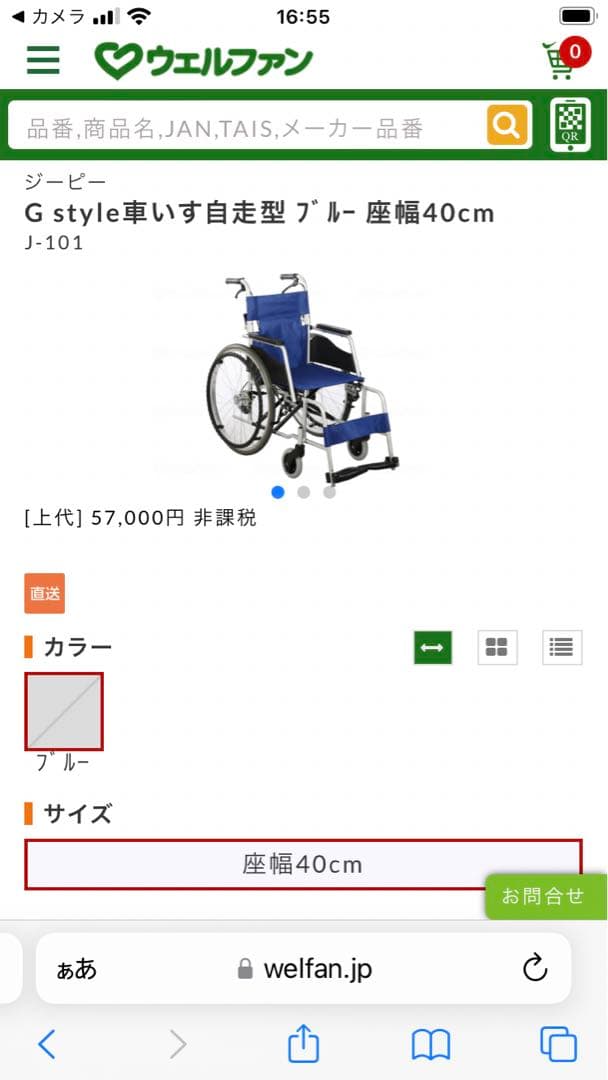This screenshot has width=608, height=1080.
Task: Select the ブルー color swatch
Action: point(64,711)
